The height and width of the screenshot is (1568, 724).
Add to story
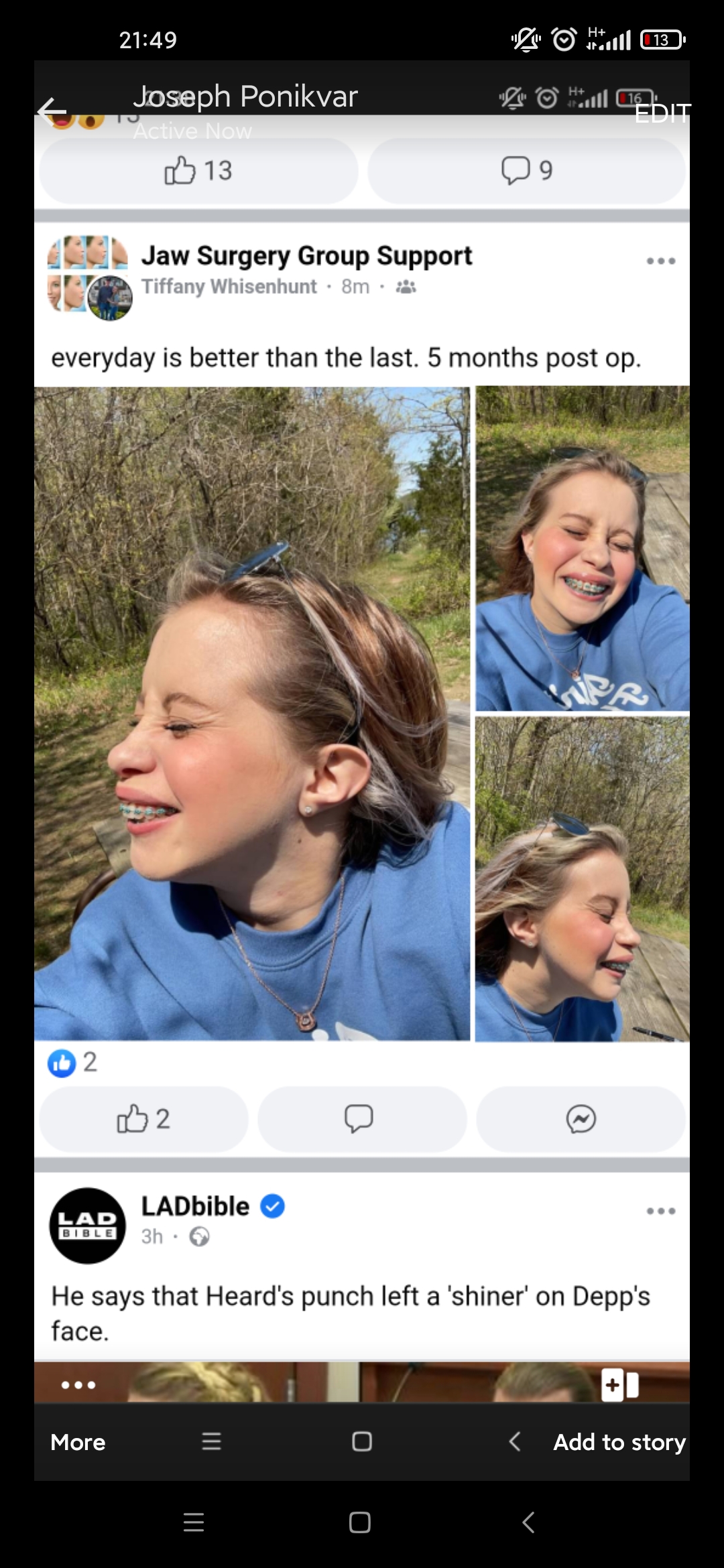pos(619,1442)
